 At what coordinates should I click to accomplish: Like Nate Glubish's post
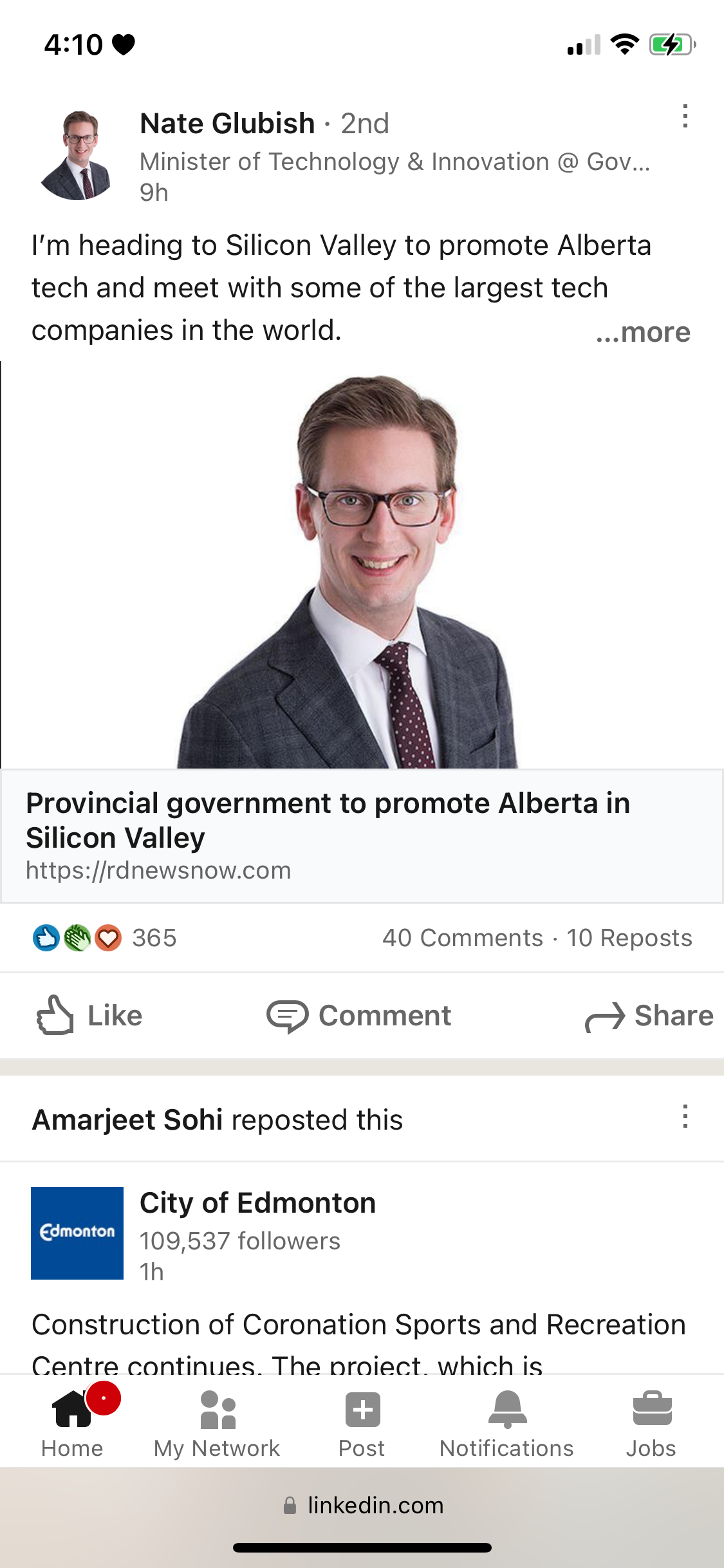pyautogui.click(x=89, y=1016)
